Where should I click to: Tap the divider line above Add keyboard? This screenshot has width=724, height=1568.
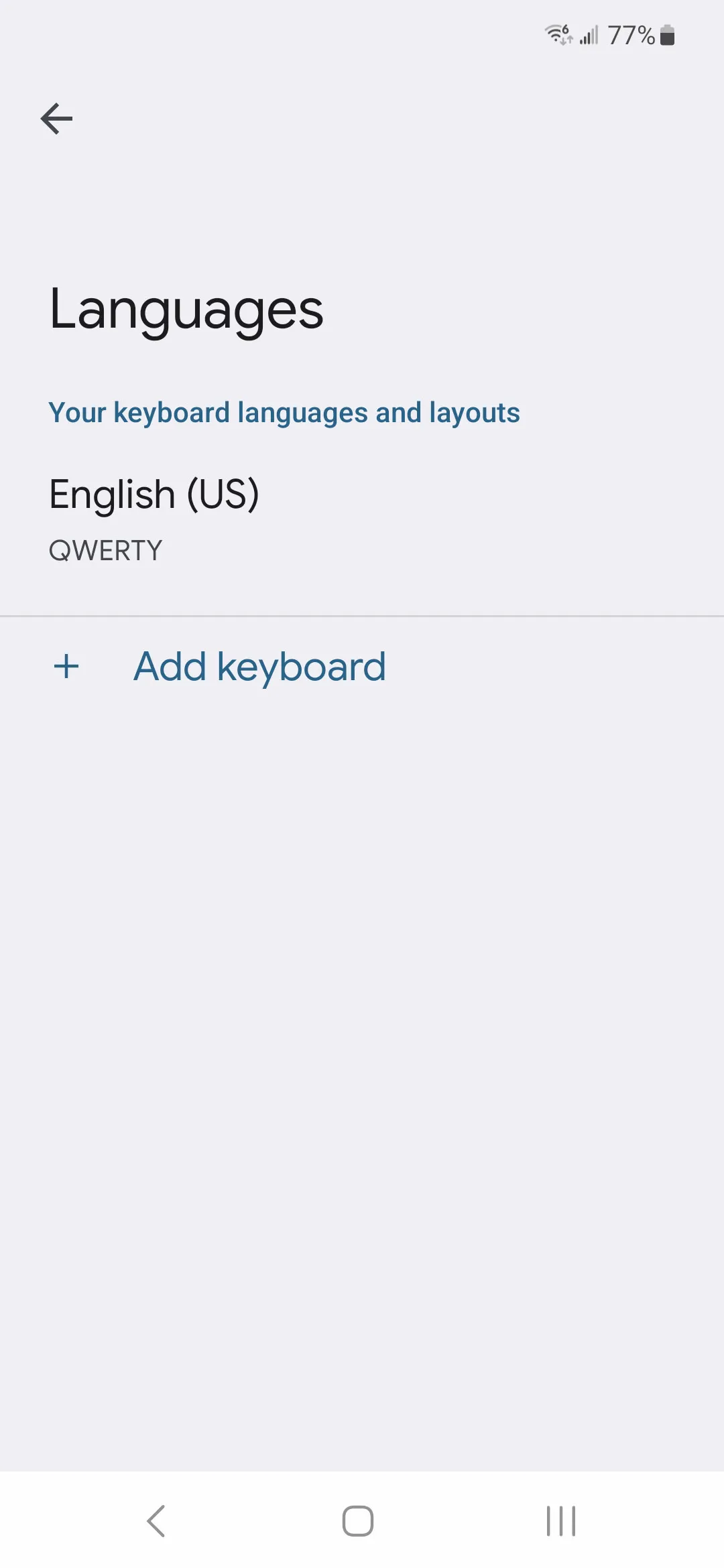click(362, 616)
